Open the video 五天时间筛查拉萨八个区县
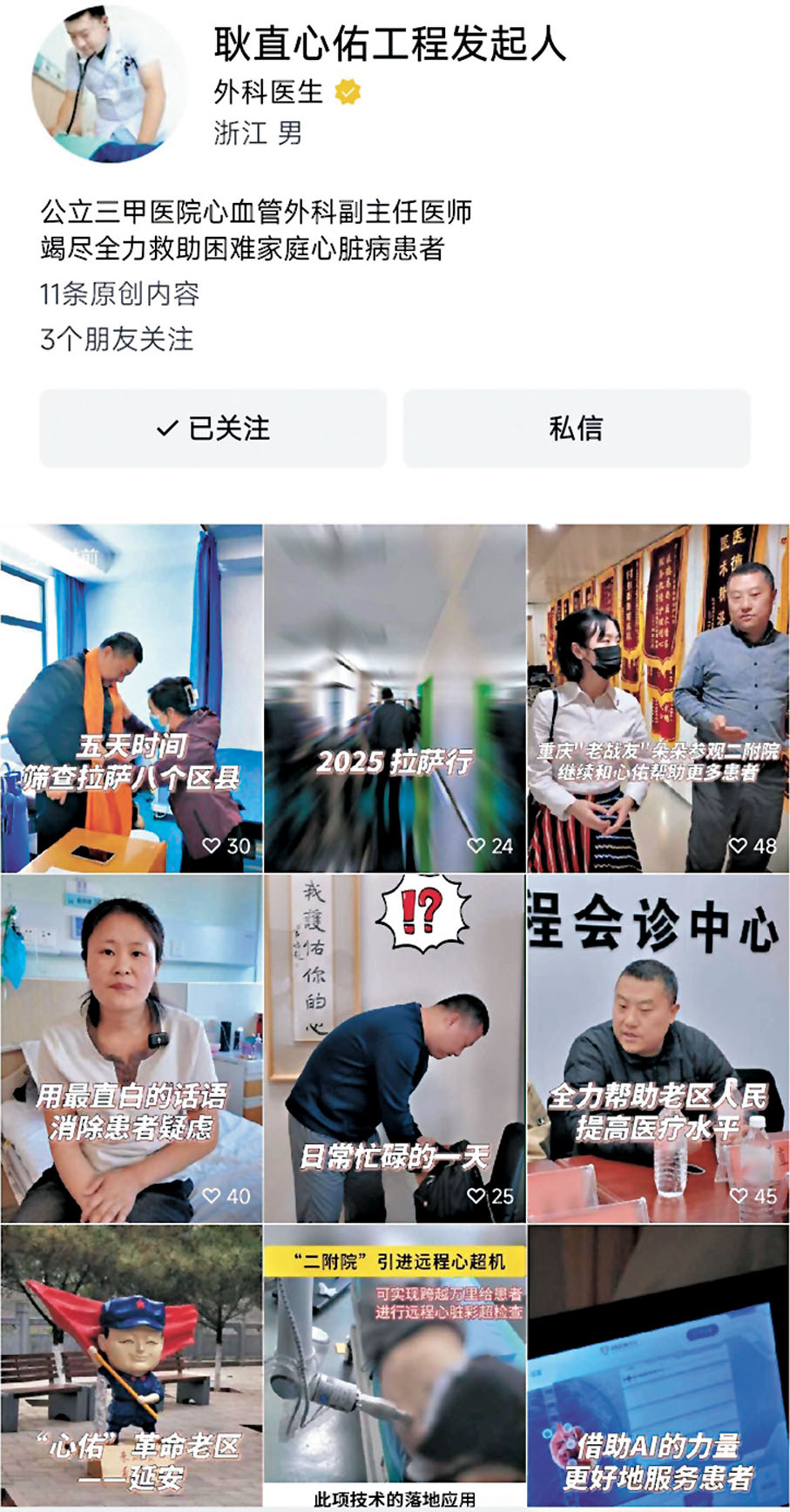This screenshot has height=1512, width=790. click(x=131, y=697)
